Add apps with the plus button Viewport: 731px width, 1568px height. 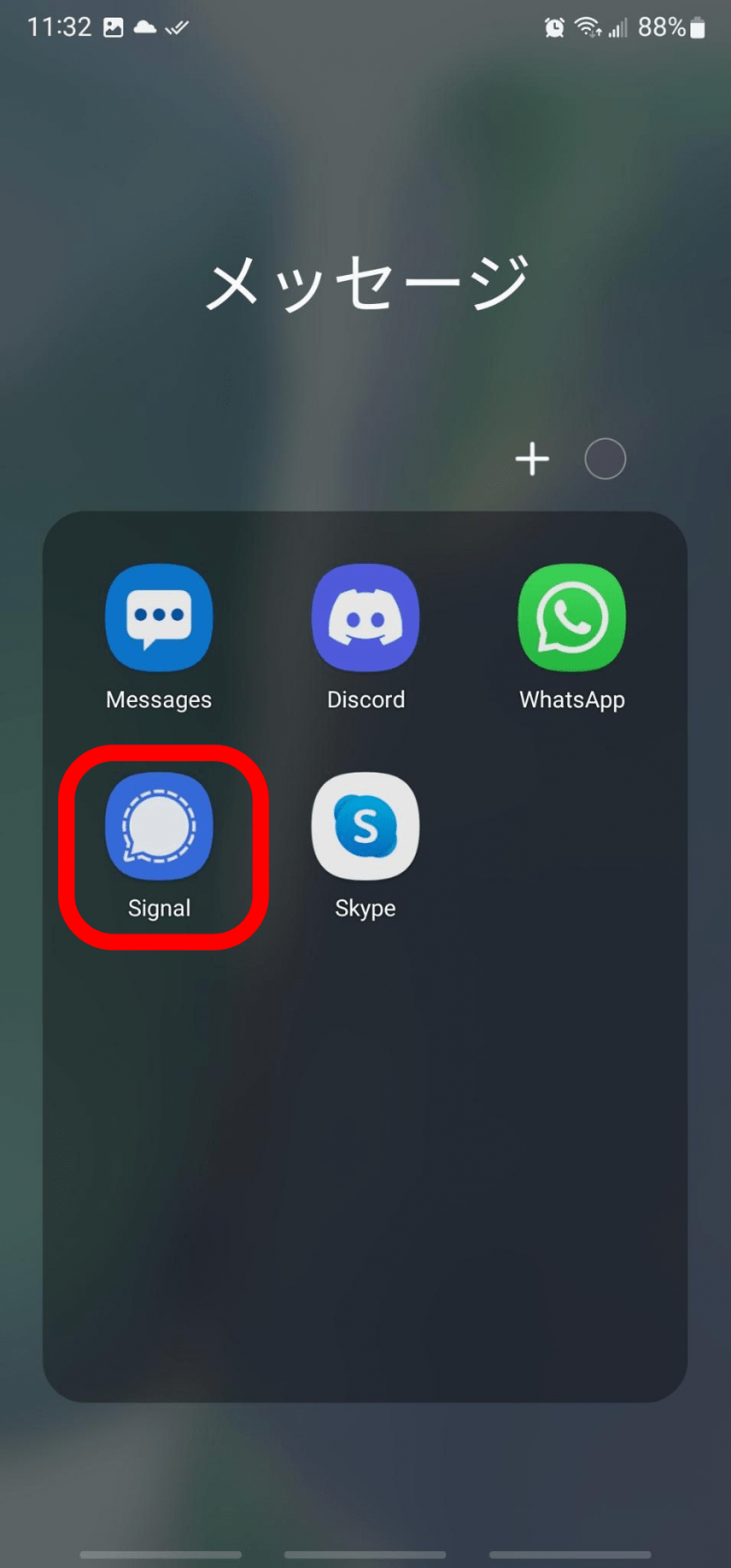tap(532, 459)
